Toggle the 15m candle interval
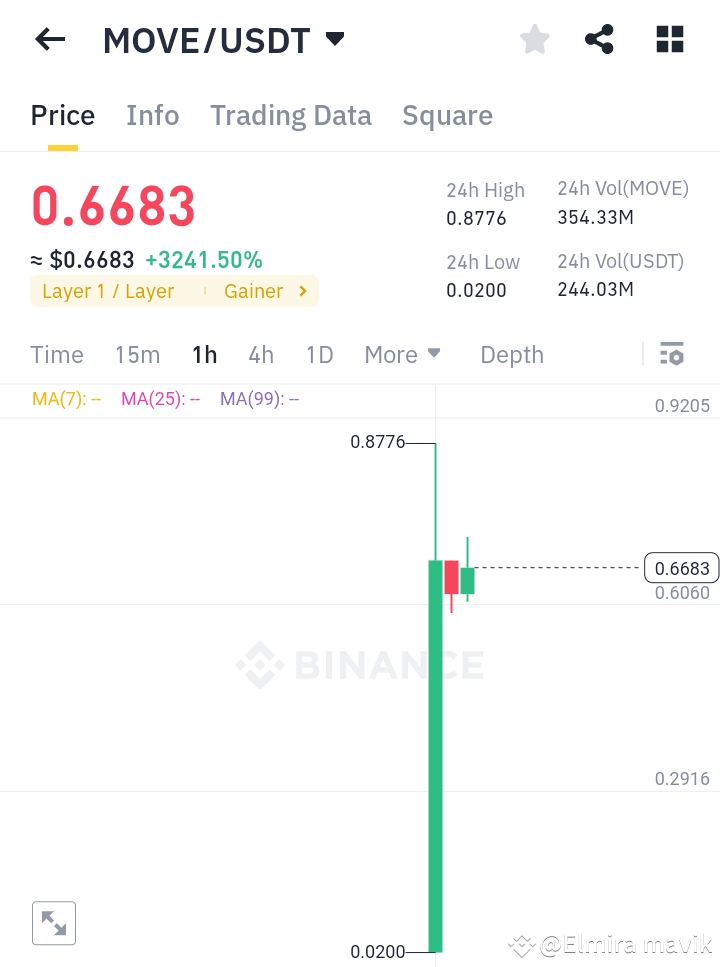The image size is (720, 967). [137, 354]
